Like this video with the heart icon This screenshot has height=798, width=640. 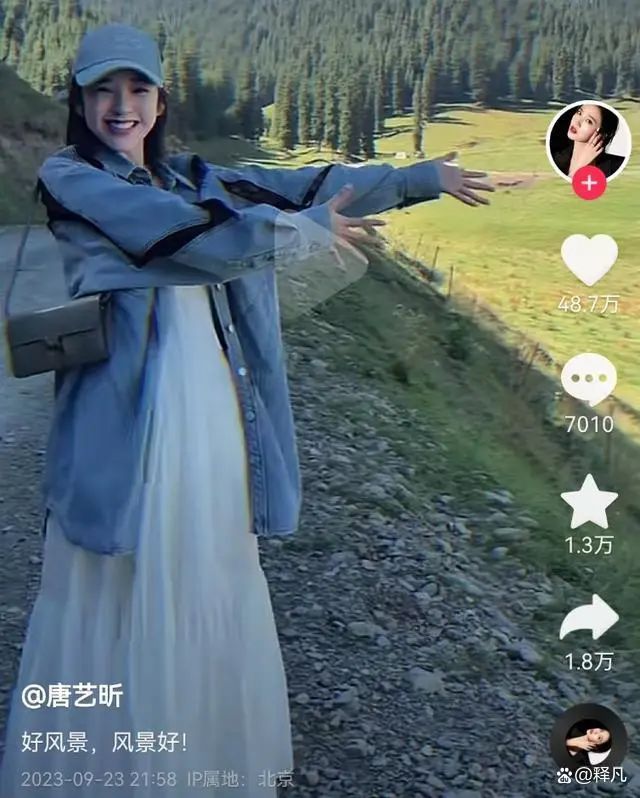[x=588, y=260]
